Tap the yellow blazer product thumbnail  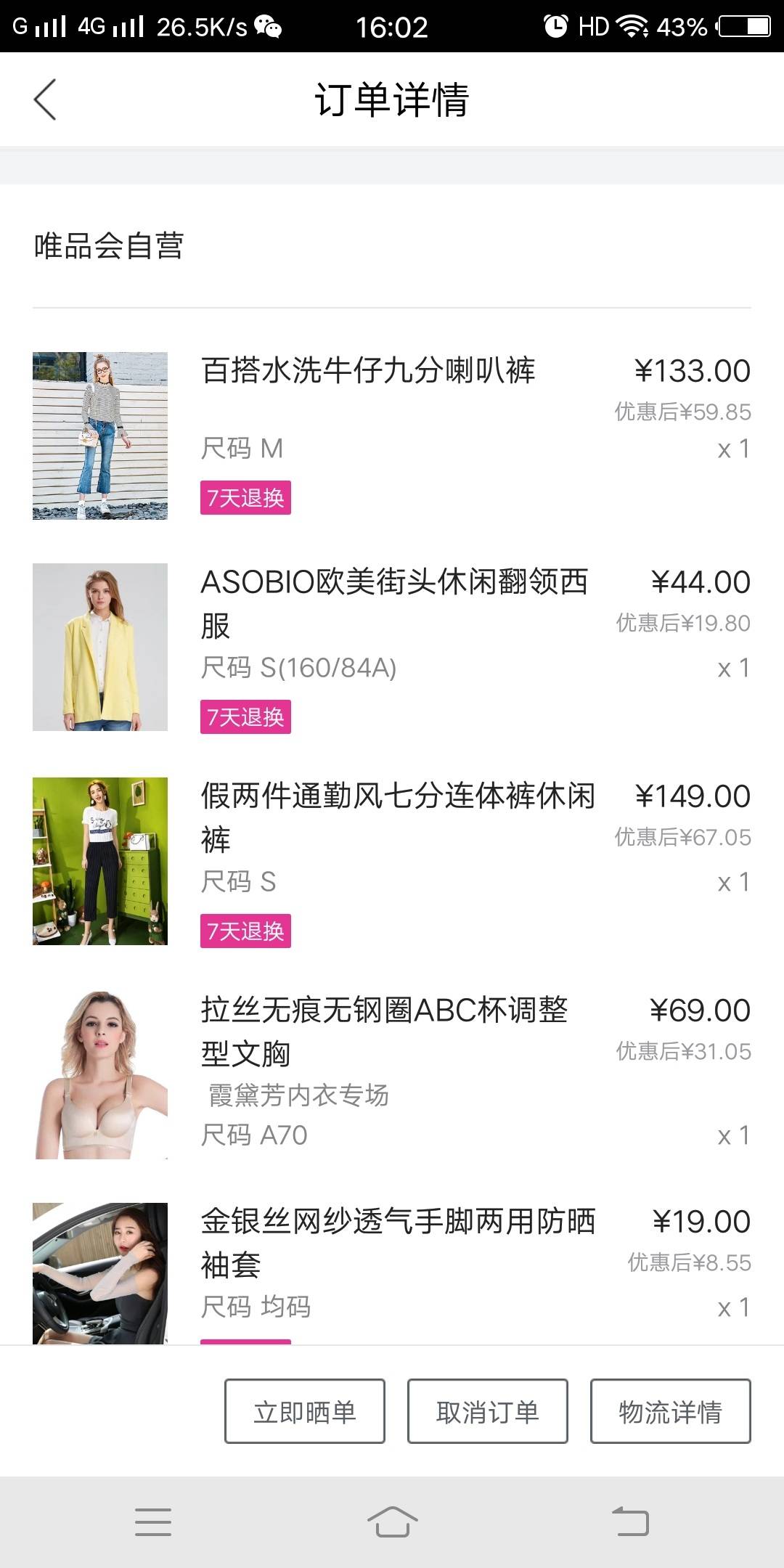click(x=99, y=648)
